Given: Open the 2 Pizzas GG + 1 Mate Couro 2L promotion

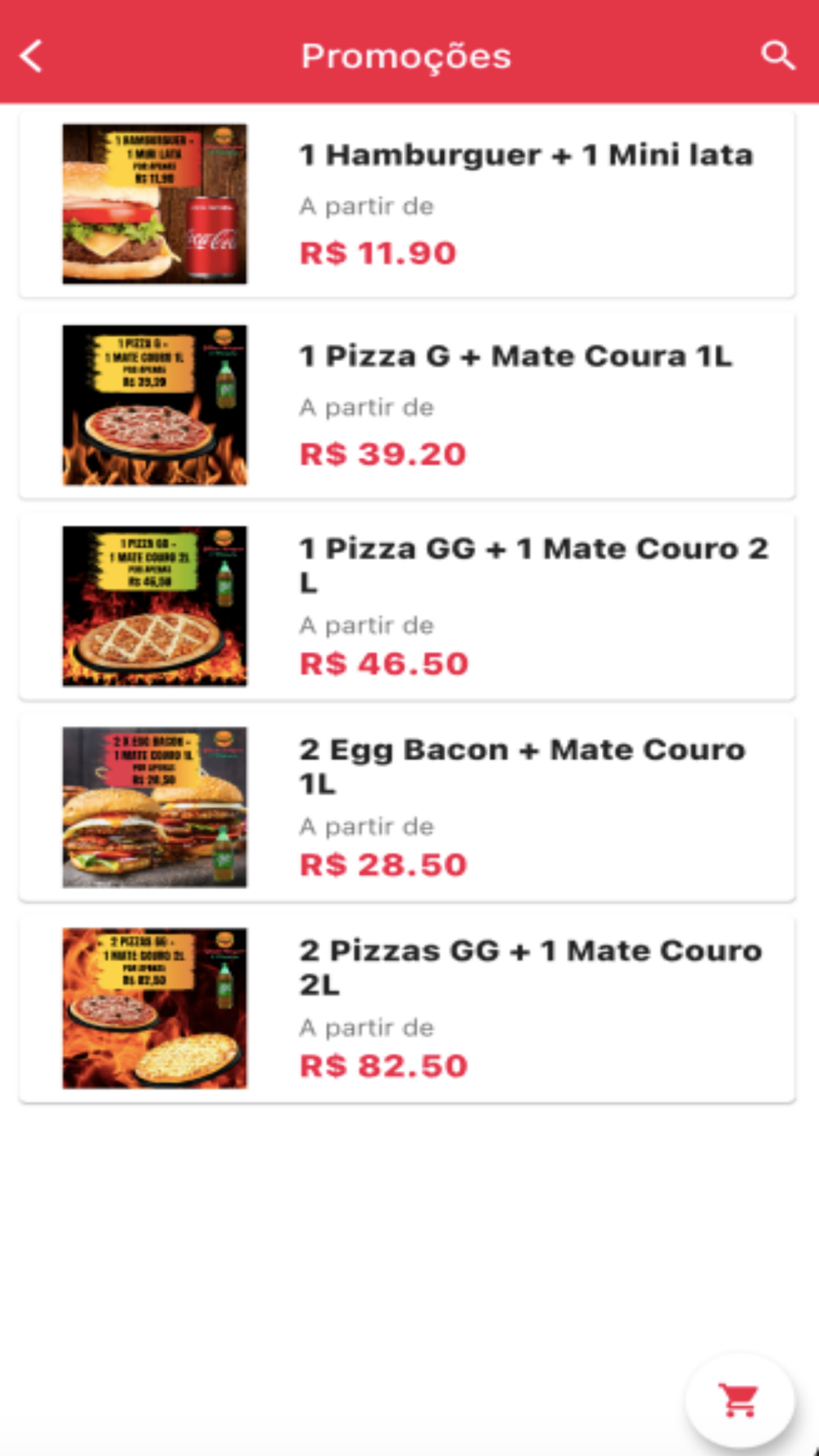Looking at the screenshot, I should point(407,1009).
